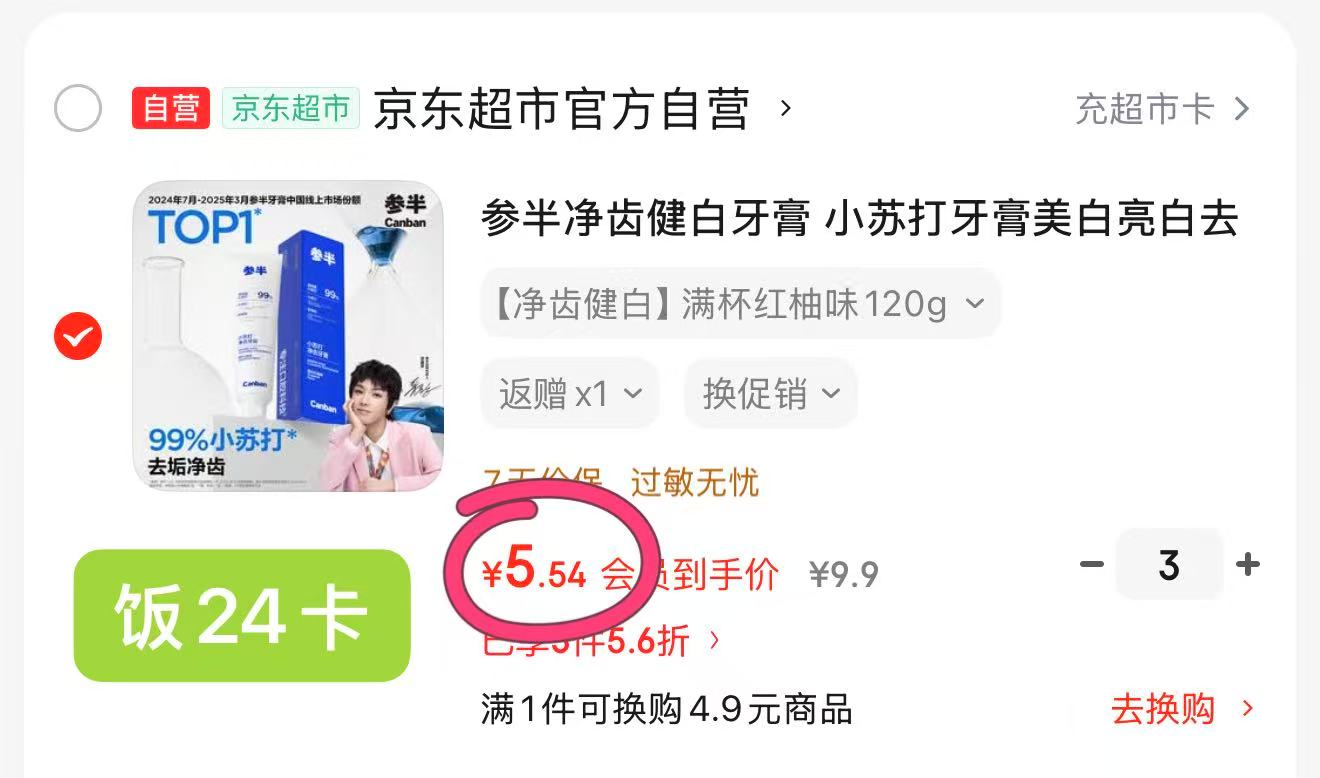The height and width of the screenshot is (778, 1320).
Task: Open 参半净齿健白牙膏 product title
Action: 860,219
